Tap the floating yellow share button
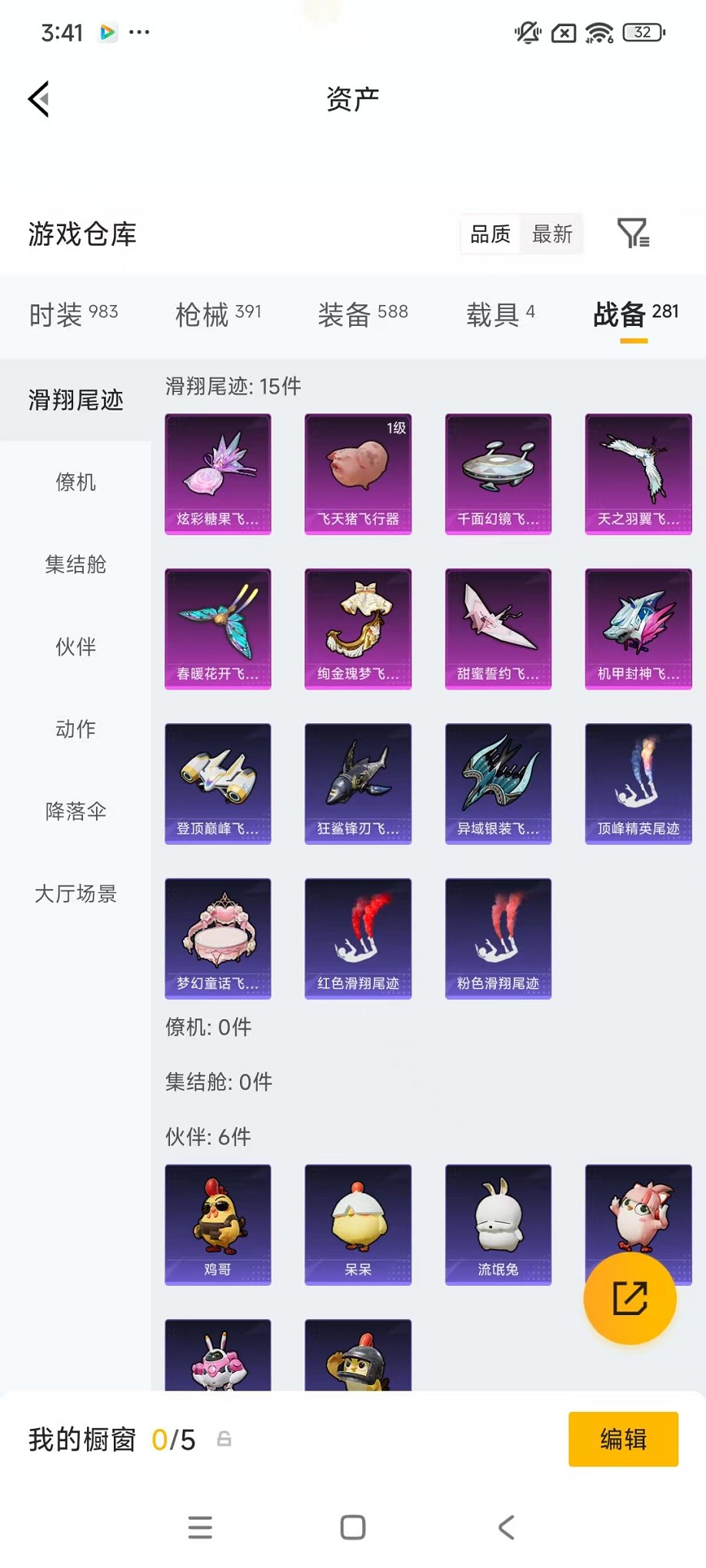Screen dimensions: 706x1568 630,1299
